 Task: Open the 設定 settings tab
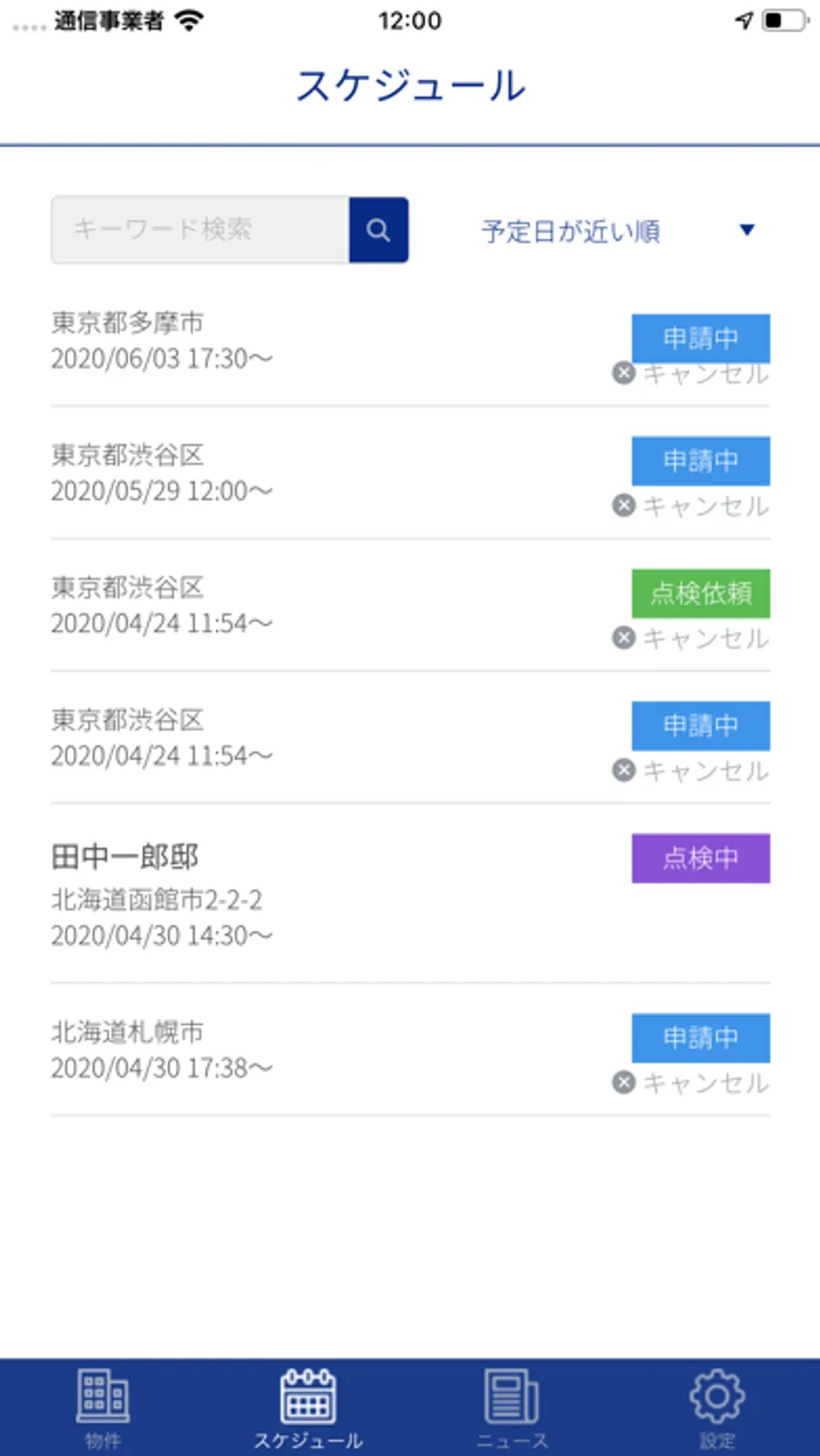[717, 1407]
